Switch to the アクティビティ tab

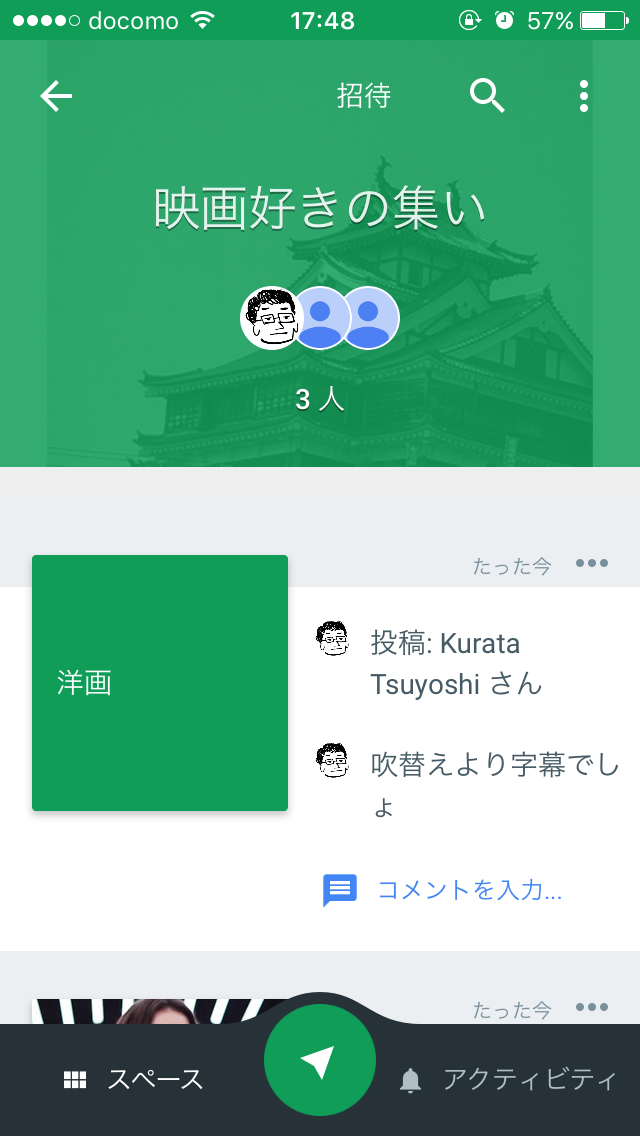pos(508,1080)
